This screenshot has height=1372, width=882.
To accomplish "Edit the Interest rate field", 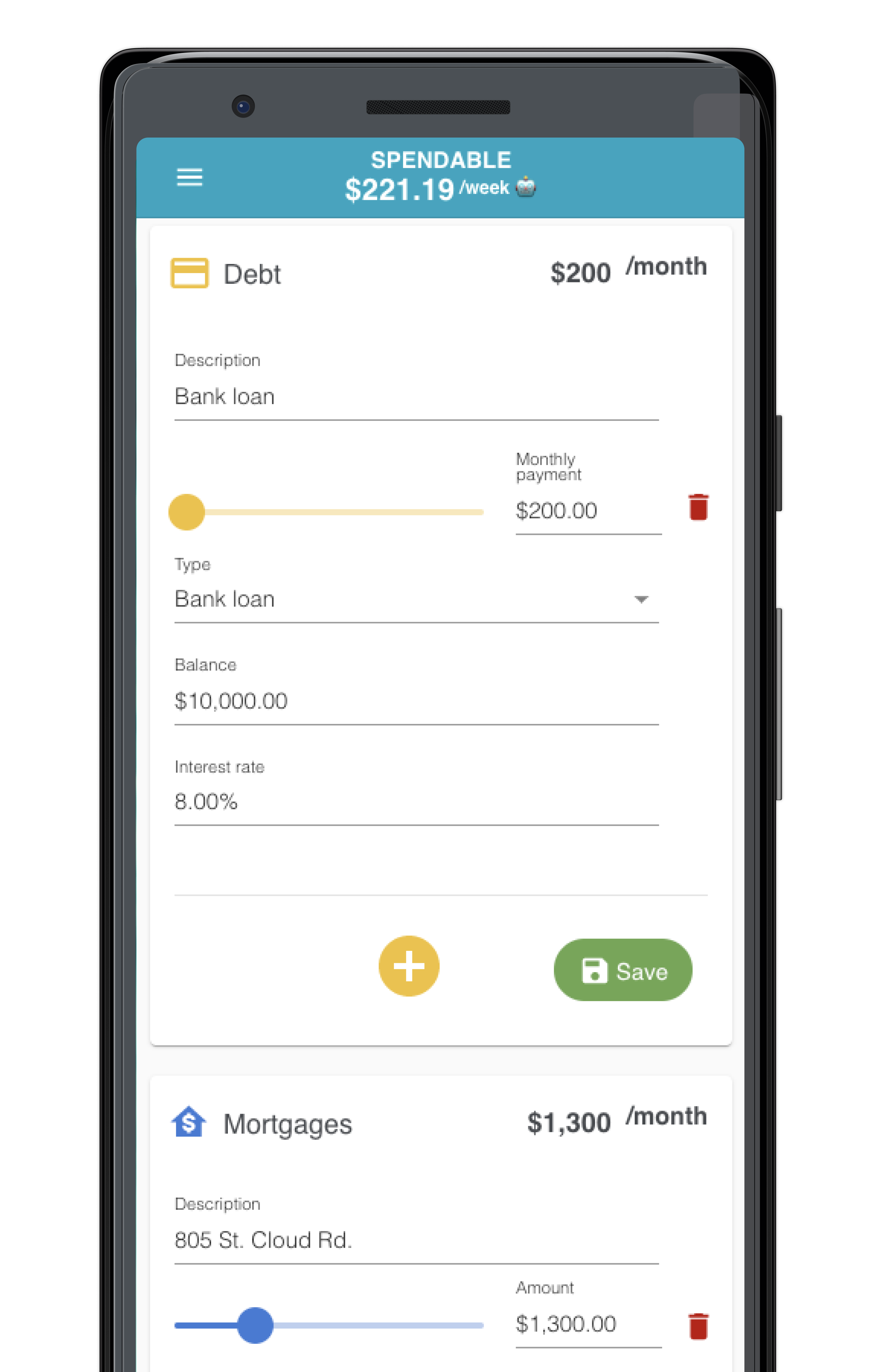I will (416, 802).
